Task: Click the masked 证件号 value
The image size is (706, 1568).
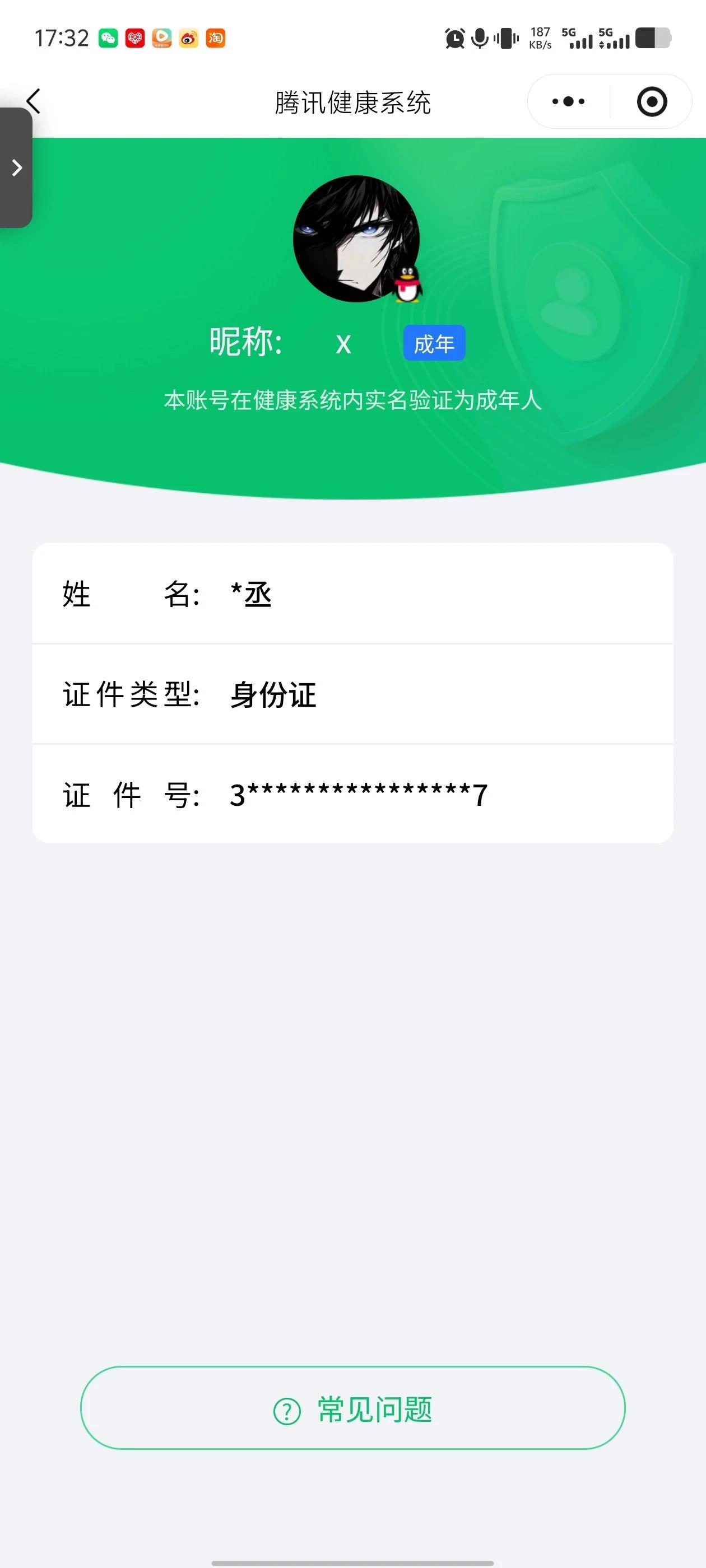Action: [358, 794]
